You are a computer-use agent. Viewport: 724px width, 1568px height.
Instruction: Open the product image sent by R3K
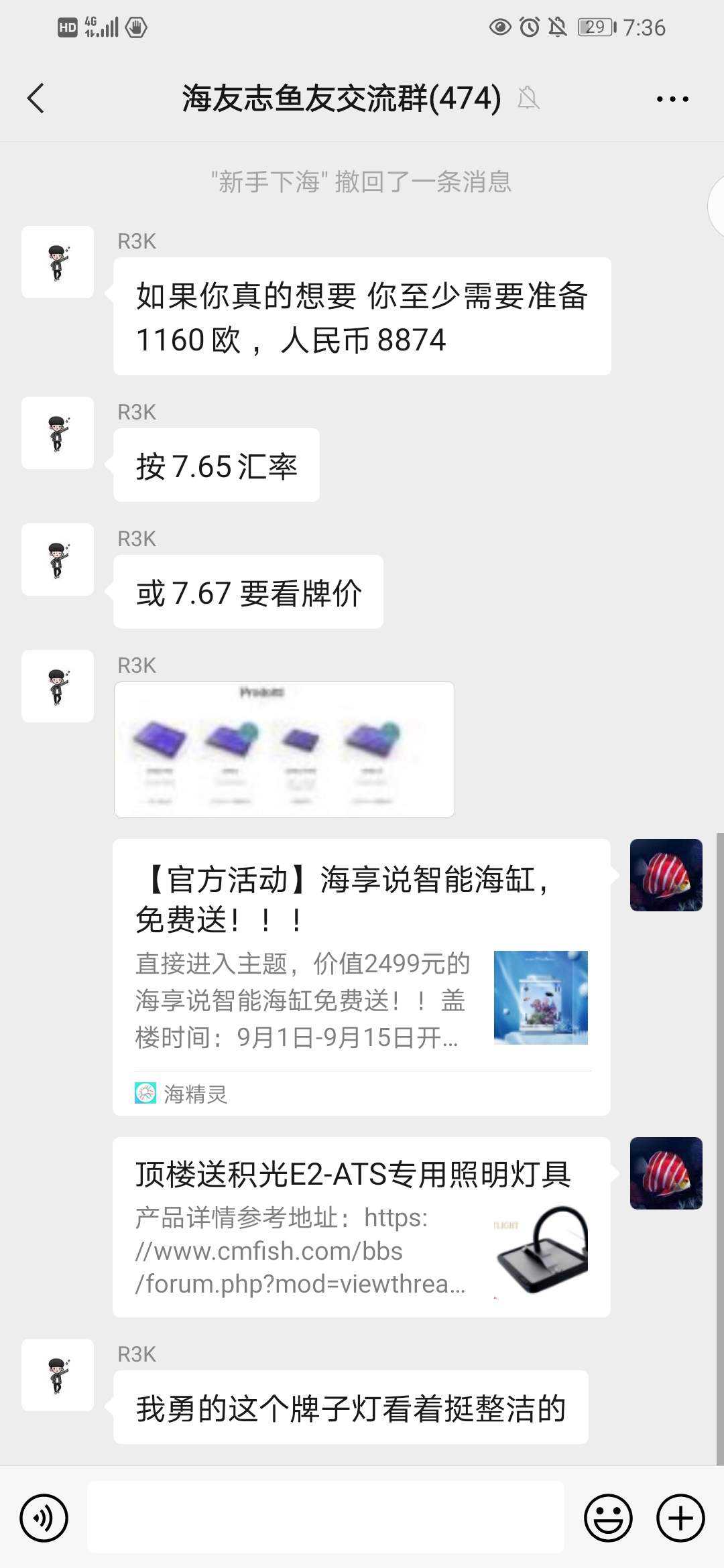click(284, 749)
